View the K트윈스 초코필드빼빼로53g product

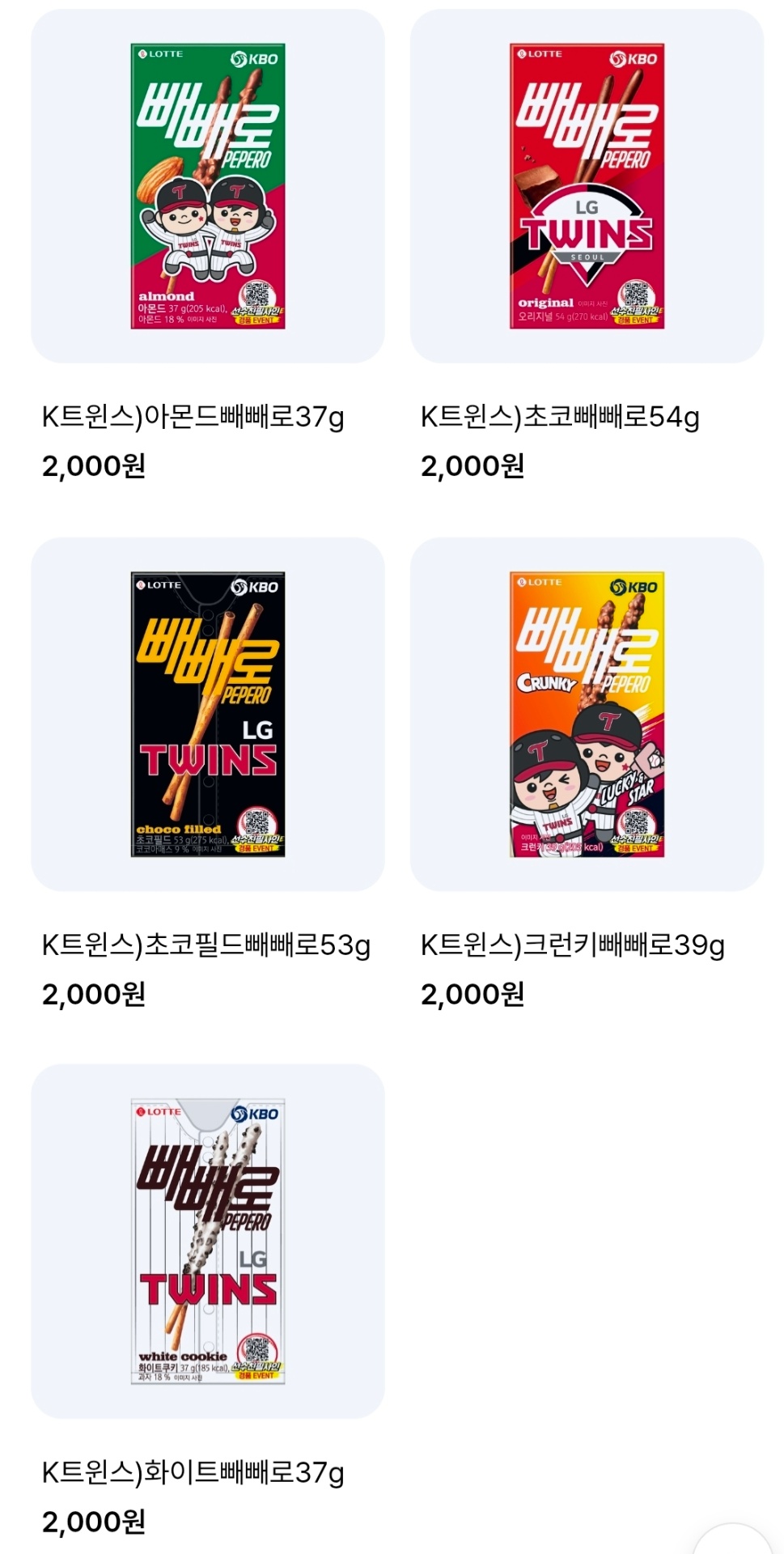point(208,715)
